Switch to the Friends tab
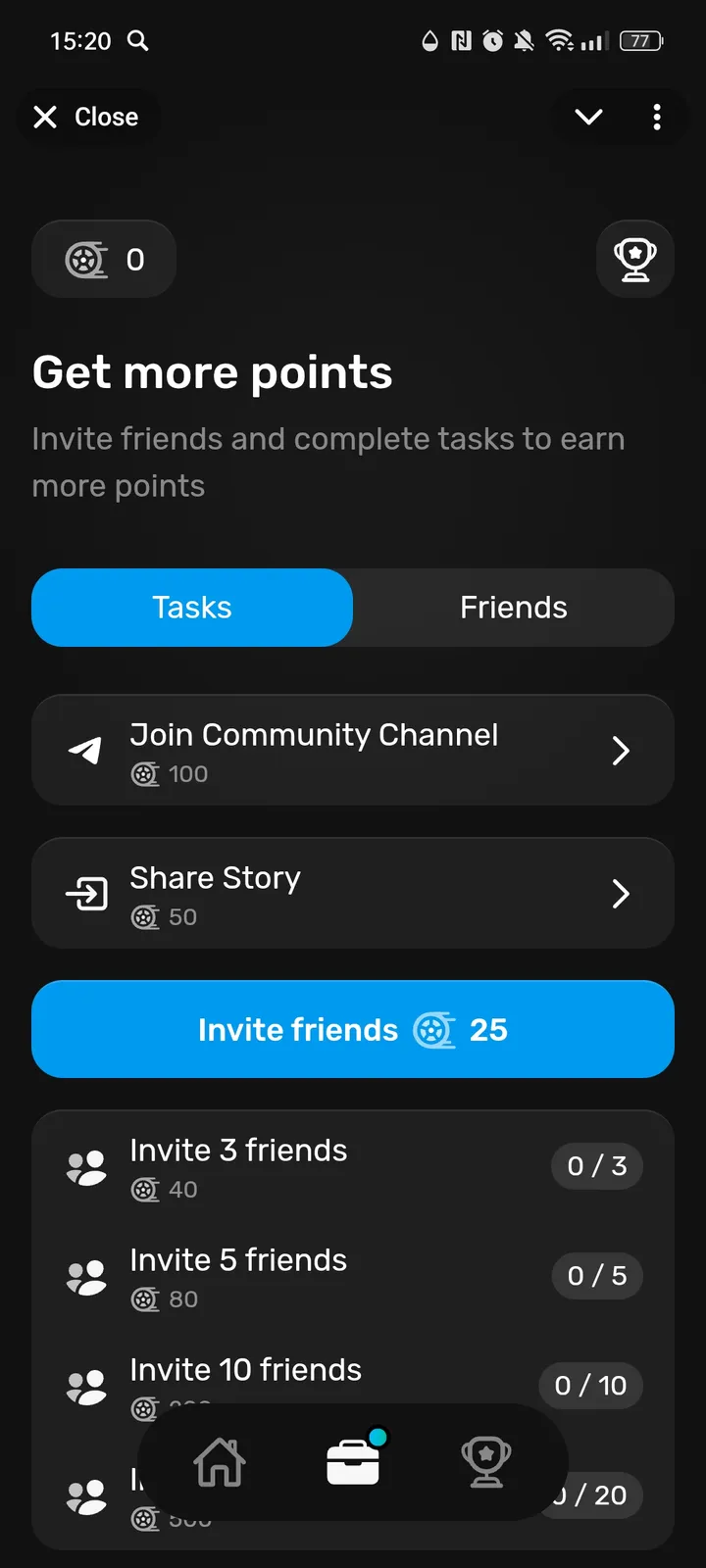706x1568 pixels. [x=513, y=608]
